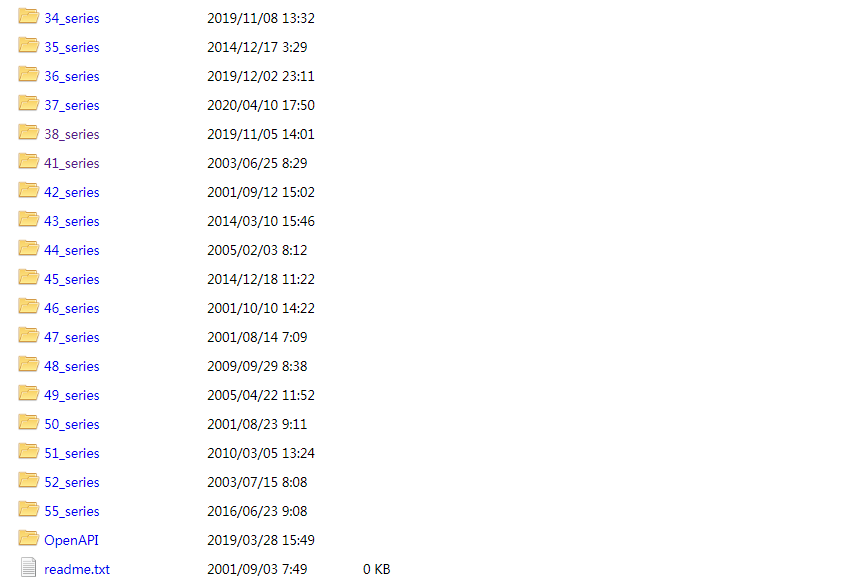
Task: Open folder 44_series
Action: coord(71,250)
